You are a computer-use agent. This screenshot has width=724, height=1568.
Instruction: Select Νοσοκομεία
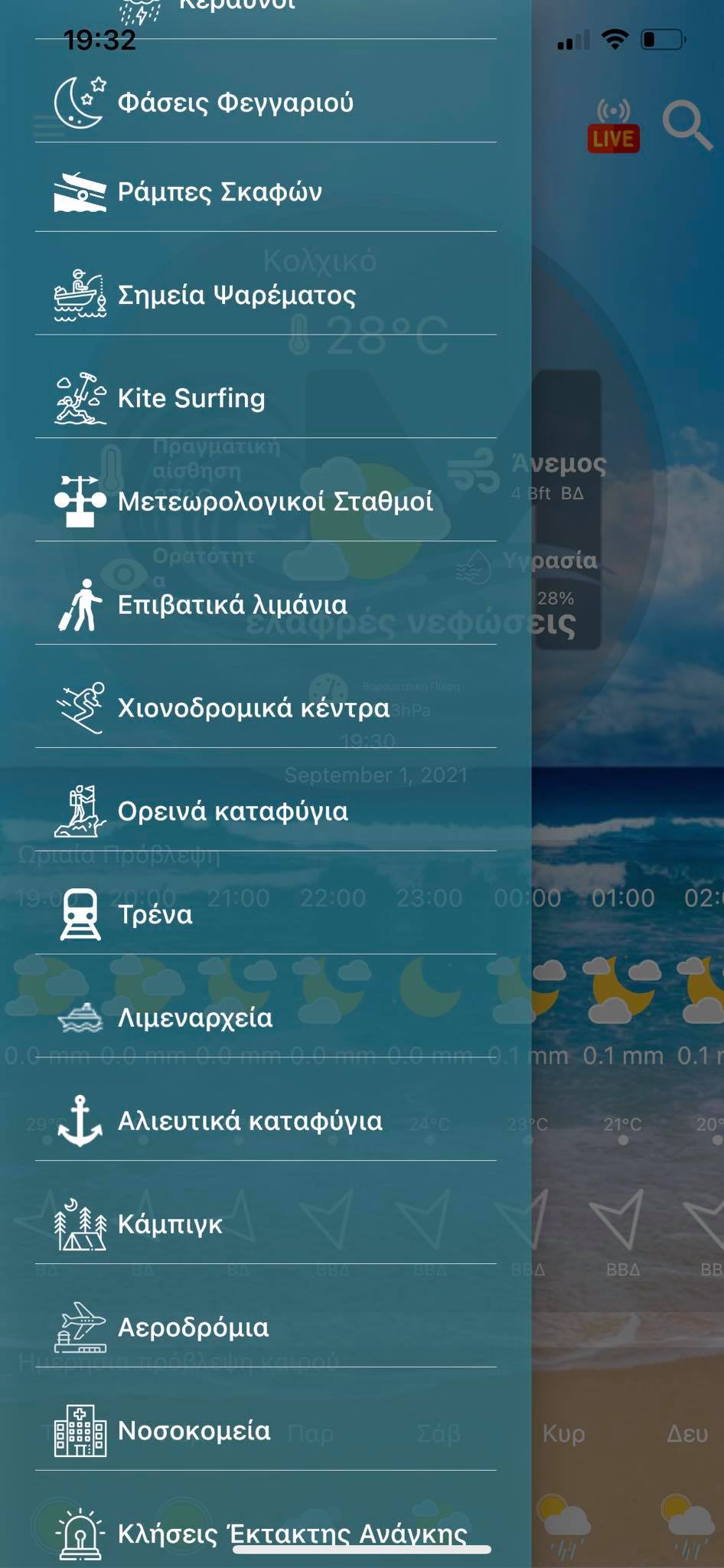[194, 1431]
